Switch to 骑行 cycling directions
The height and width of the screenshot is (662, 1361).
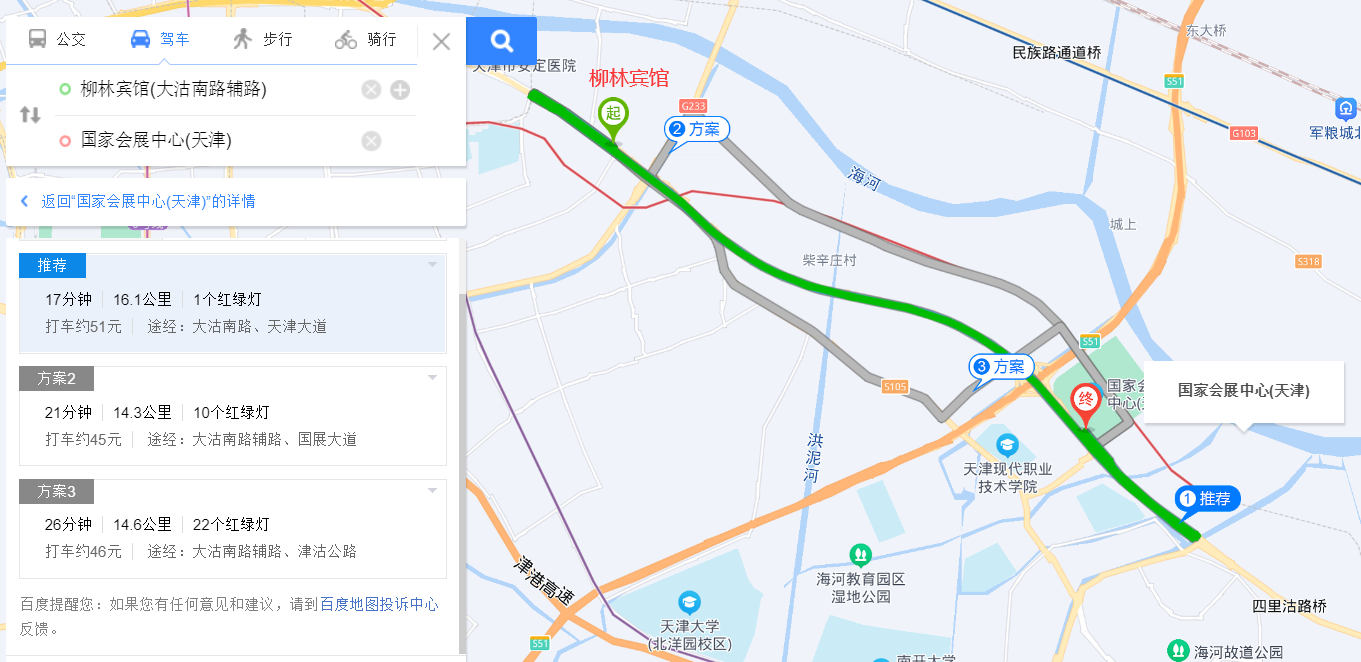coord(366,40)
